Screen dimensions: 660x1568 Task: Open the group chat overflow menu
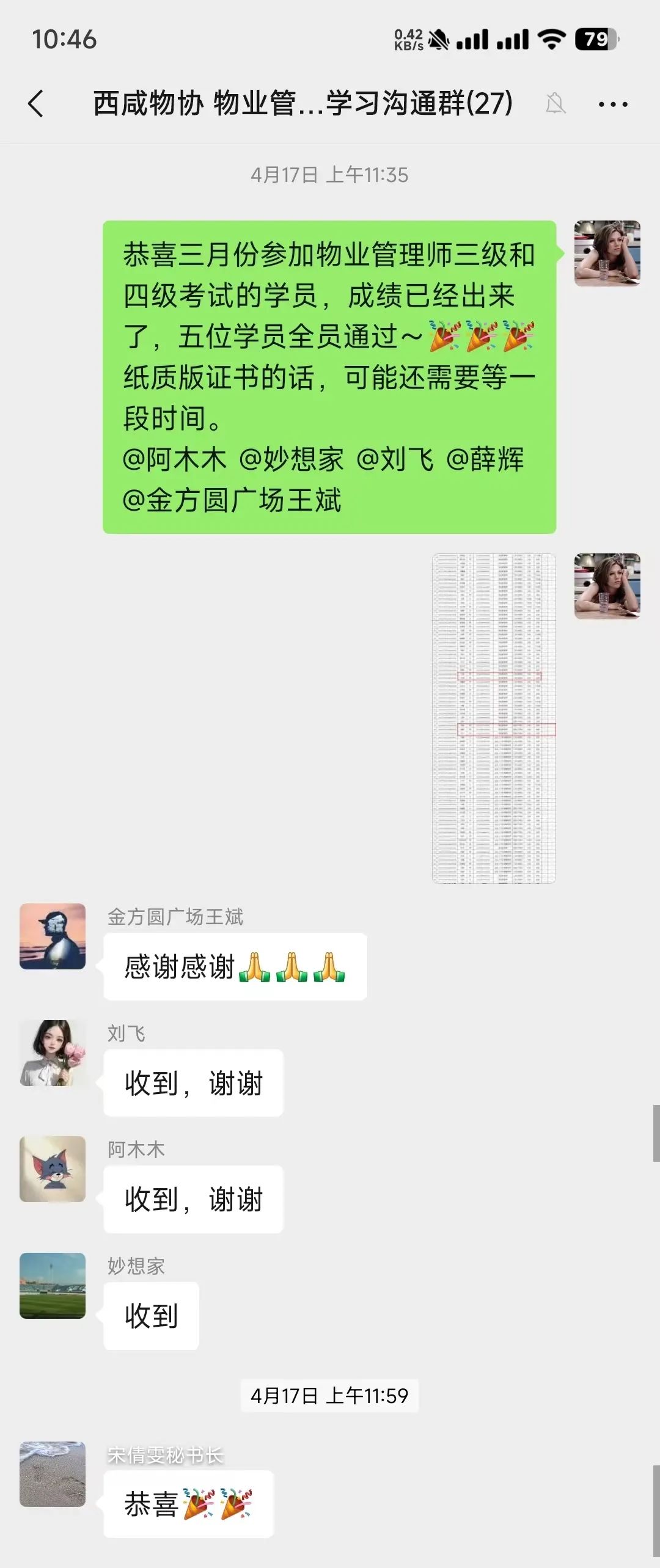pos(613,104)
